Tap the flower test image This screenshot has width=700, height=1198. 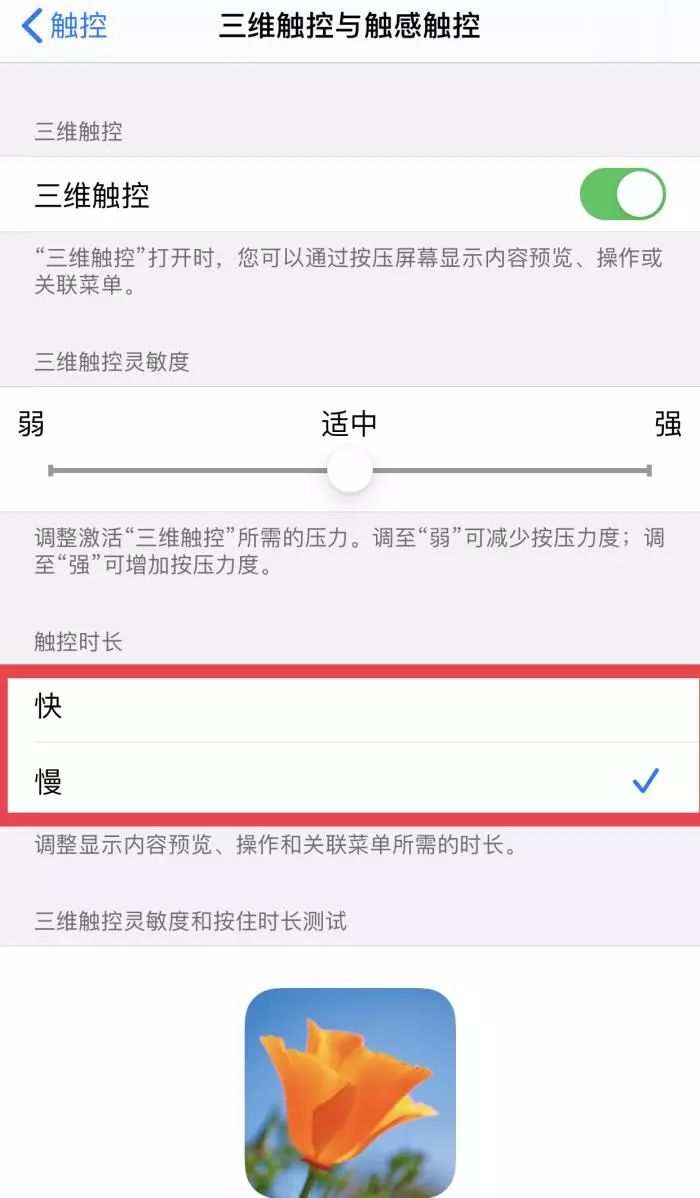(x=350, y=1092)
